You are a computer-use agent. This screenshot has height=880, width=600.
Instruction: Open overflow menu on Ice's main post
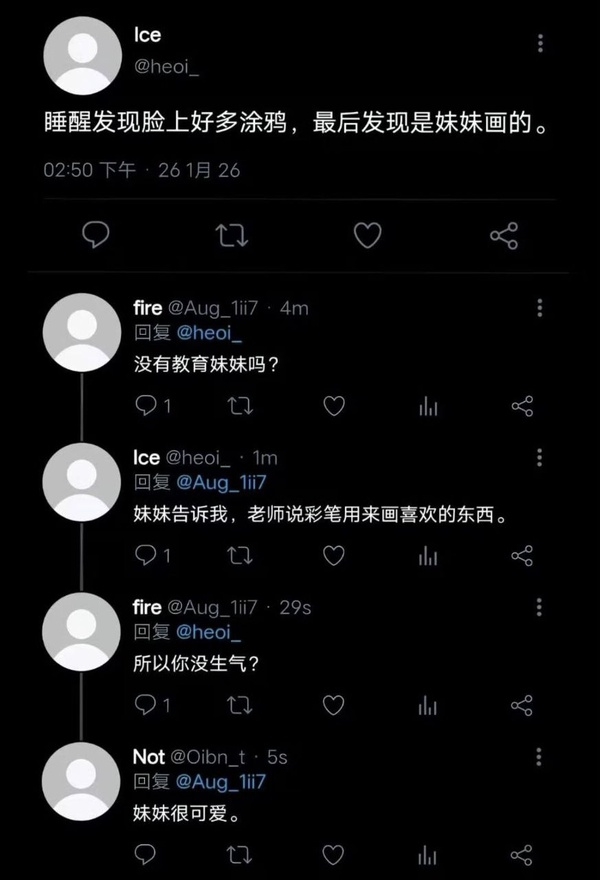pos(541,44)
